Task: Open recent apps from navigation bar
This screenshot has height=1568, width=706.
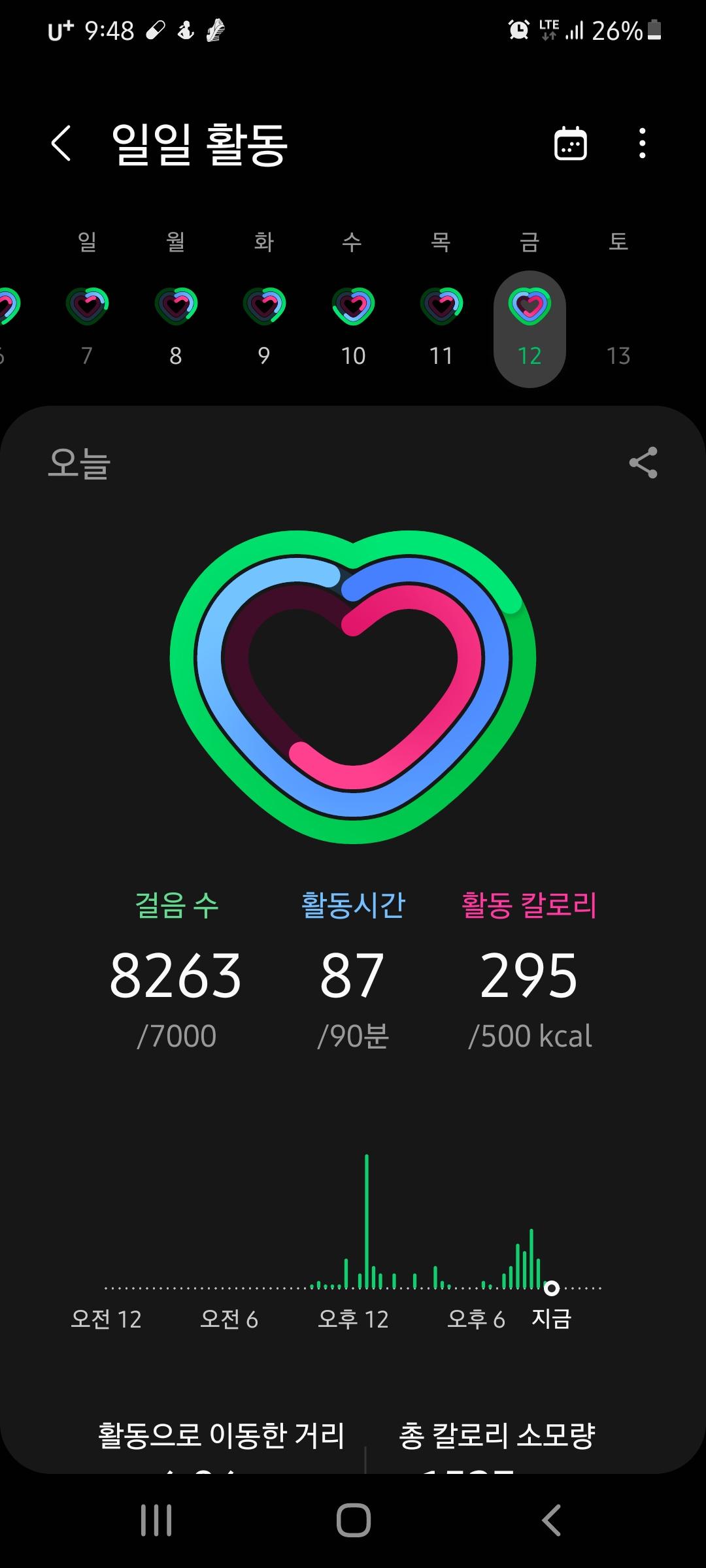Action: pyautogui.click(x=156, y=1520)
